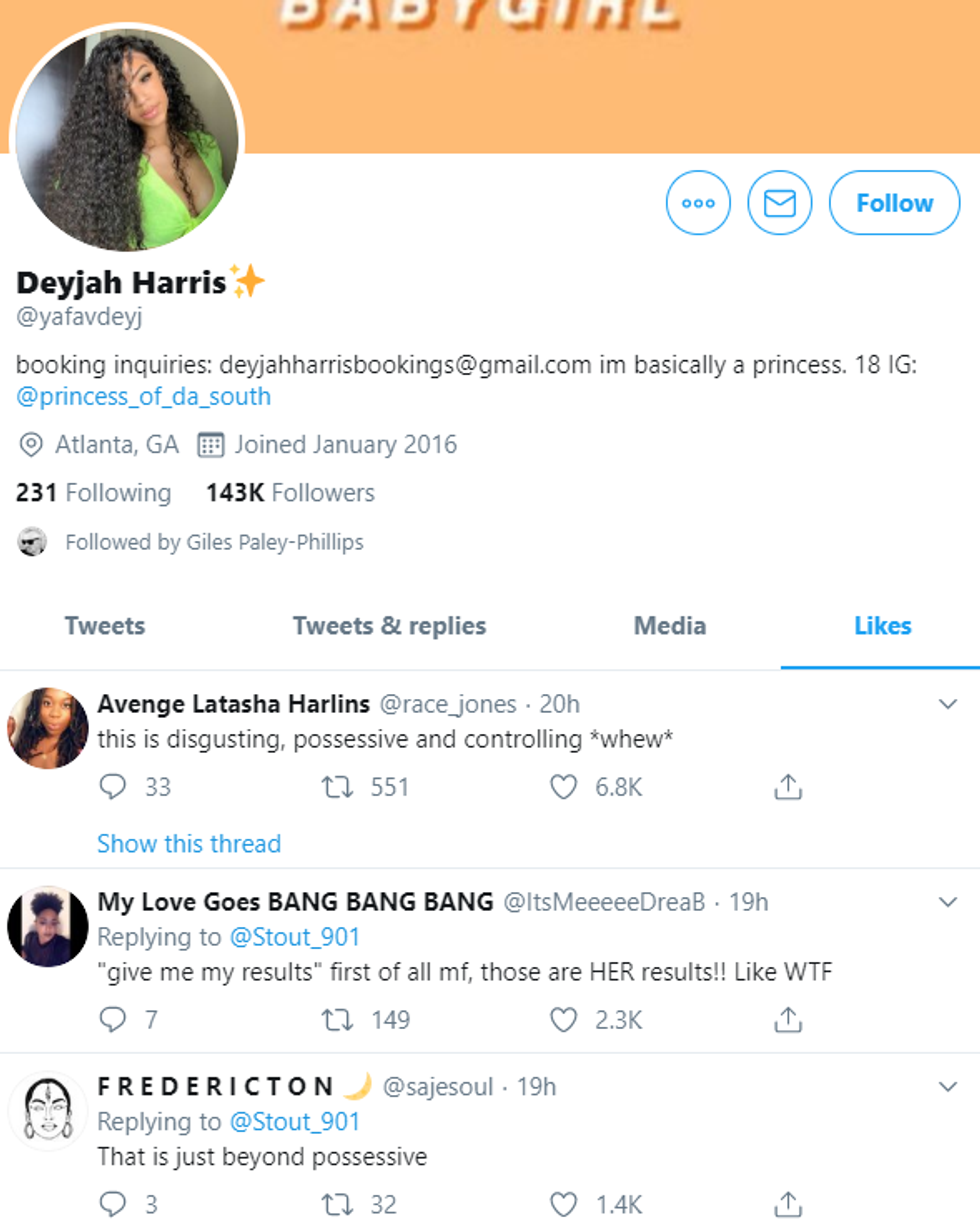Switch to the Tweets tab
The height and width of the screenshot is (1230, 980).
[105, 626]
